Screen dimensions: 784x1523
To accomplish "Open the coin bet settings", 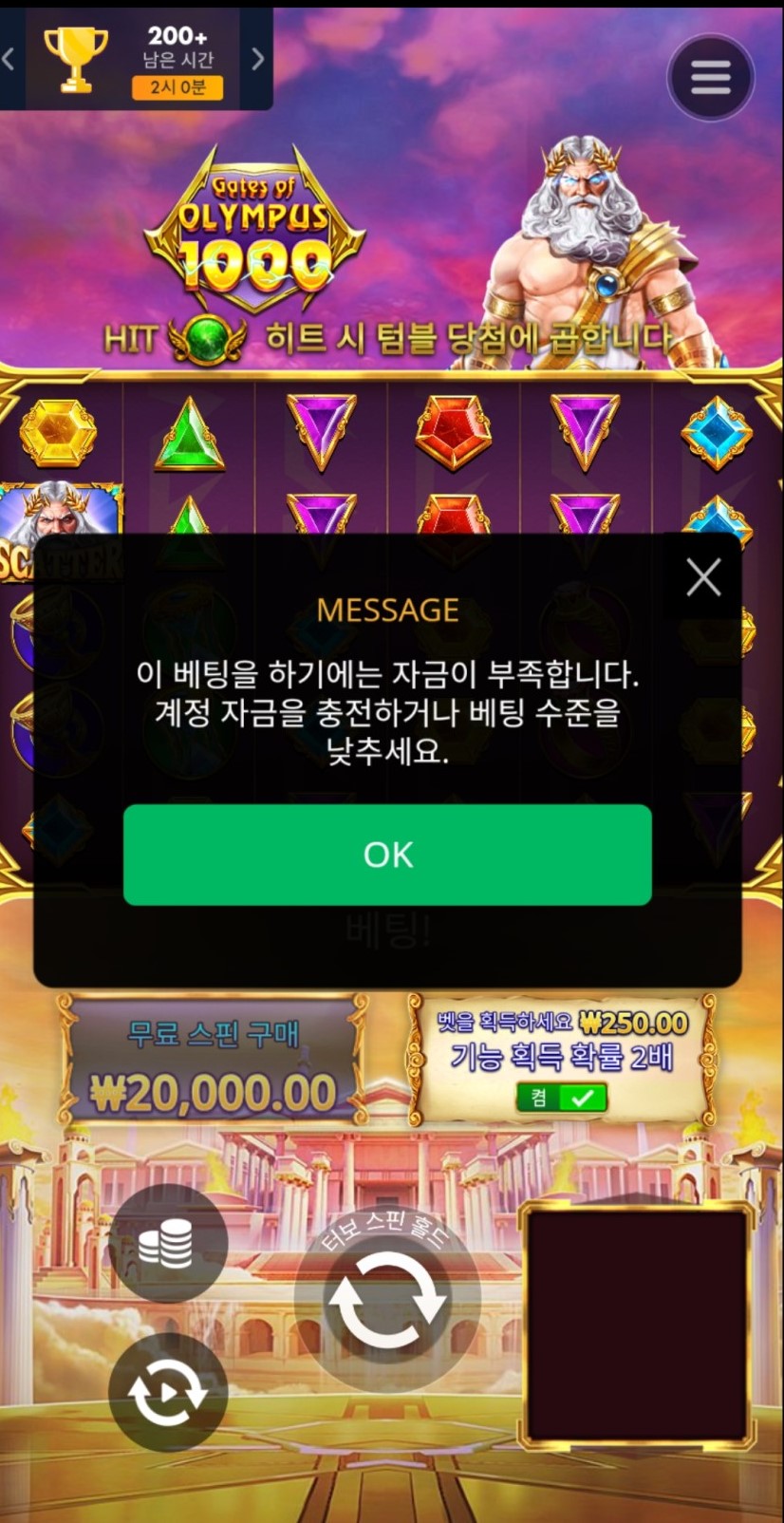I will [x=167, y=1242].
